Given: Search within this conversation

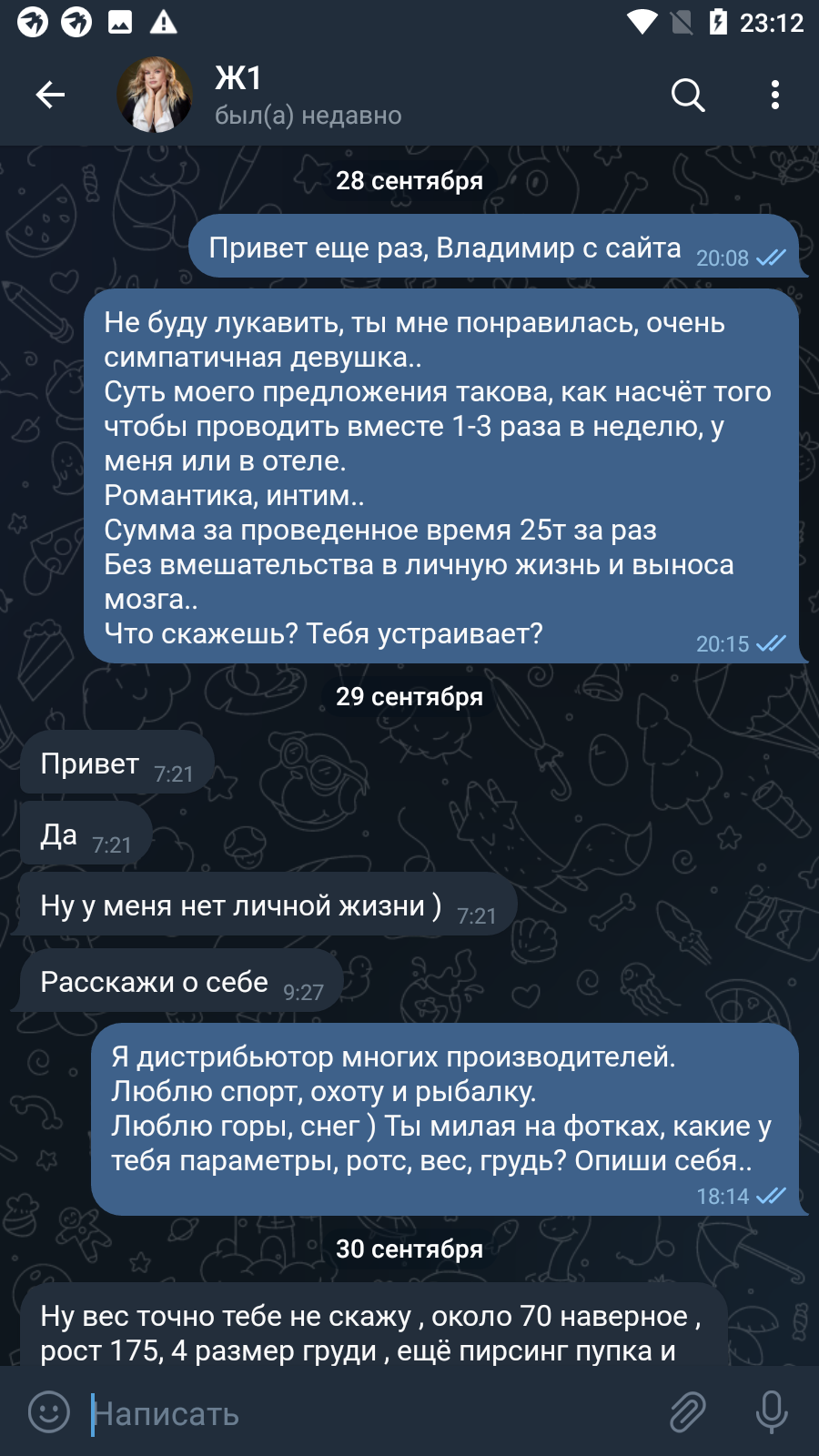Looking at the screenshot, I should tap(688, 95).
